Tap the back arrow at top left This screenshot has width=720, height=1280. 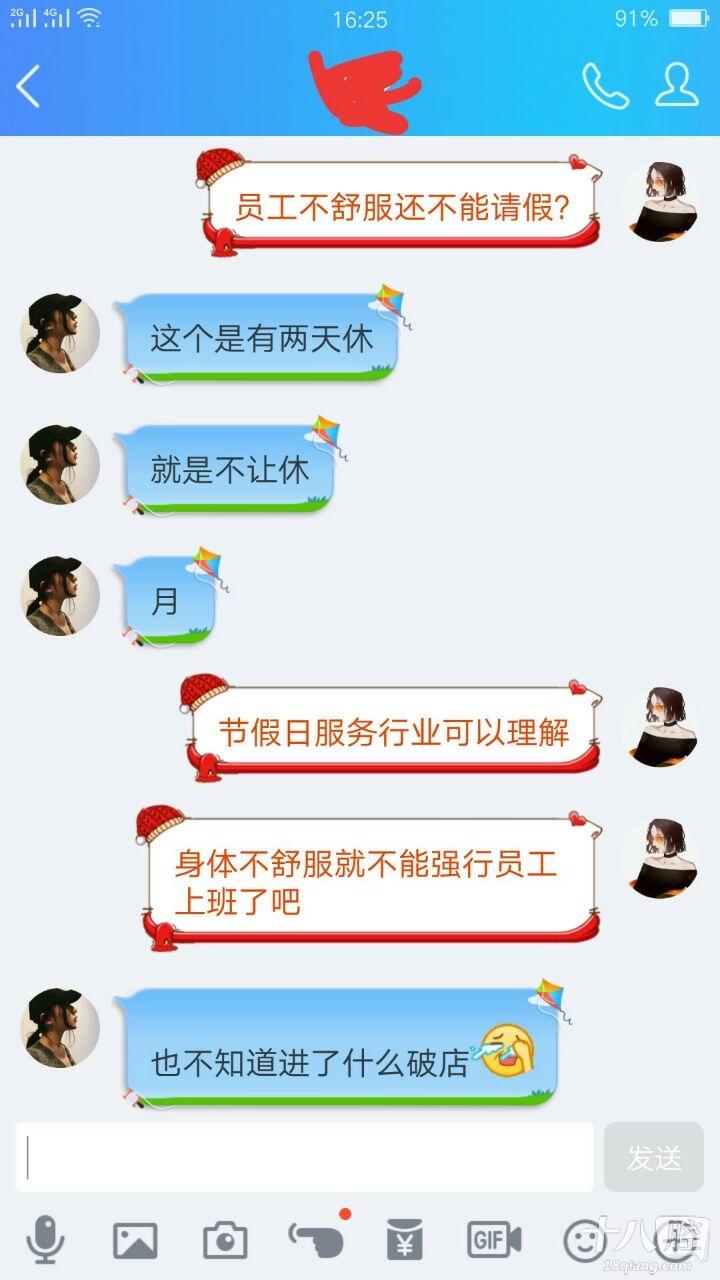[x=28, y=85]
